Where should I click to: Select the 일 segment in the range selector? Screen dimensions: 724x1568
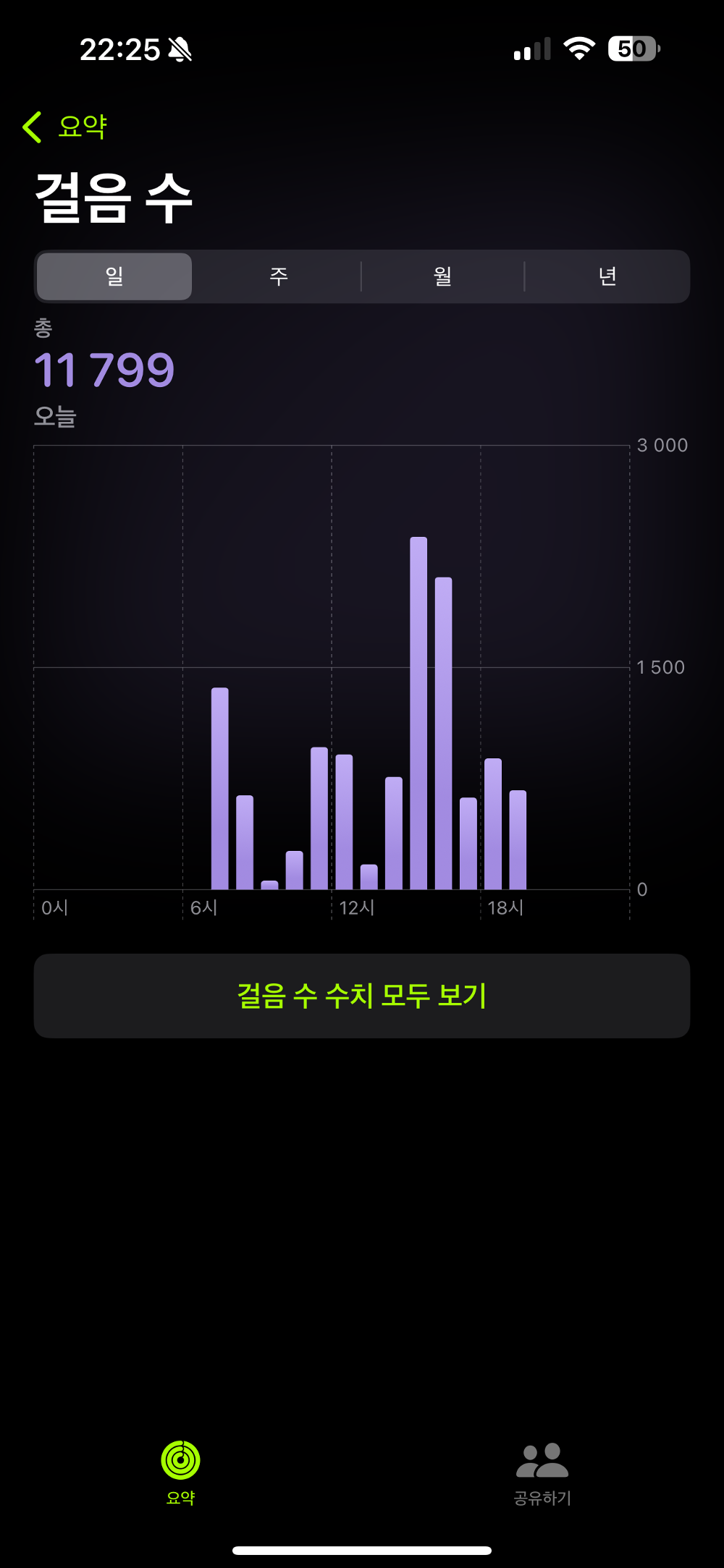coord(114,276)
